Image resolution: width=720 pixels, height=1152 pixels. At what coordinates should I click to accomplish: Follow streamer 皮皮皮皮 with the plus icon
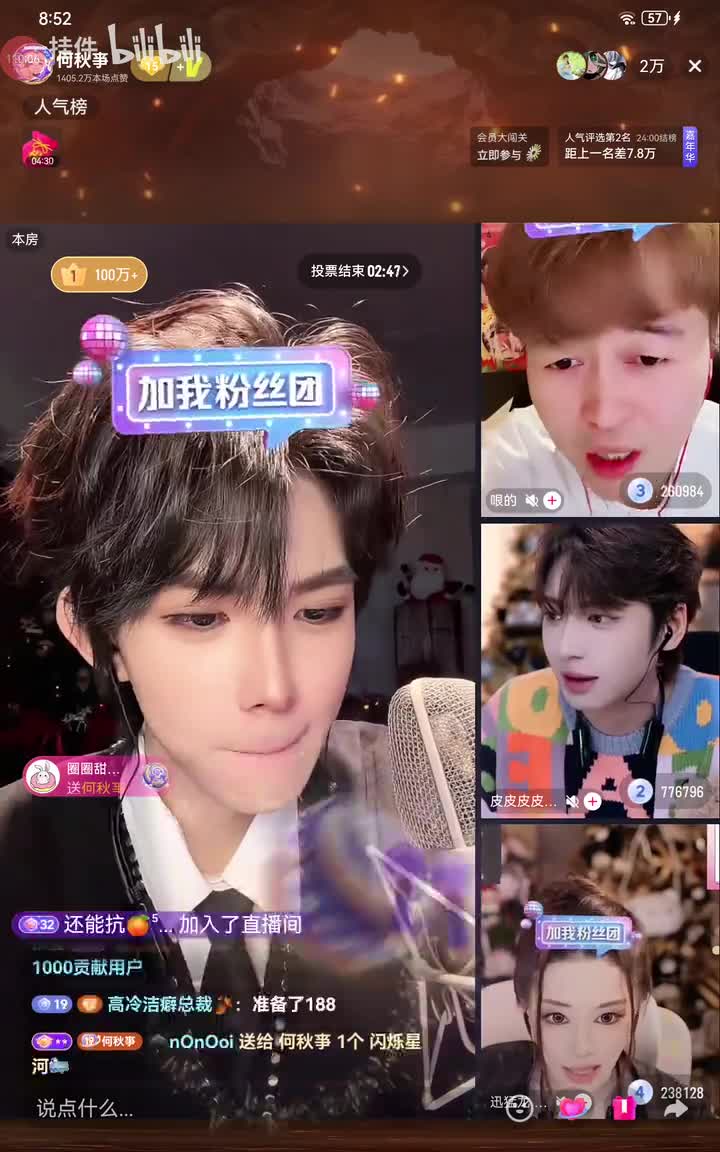click(x=592, y=801)
